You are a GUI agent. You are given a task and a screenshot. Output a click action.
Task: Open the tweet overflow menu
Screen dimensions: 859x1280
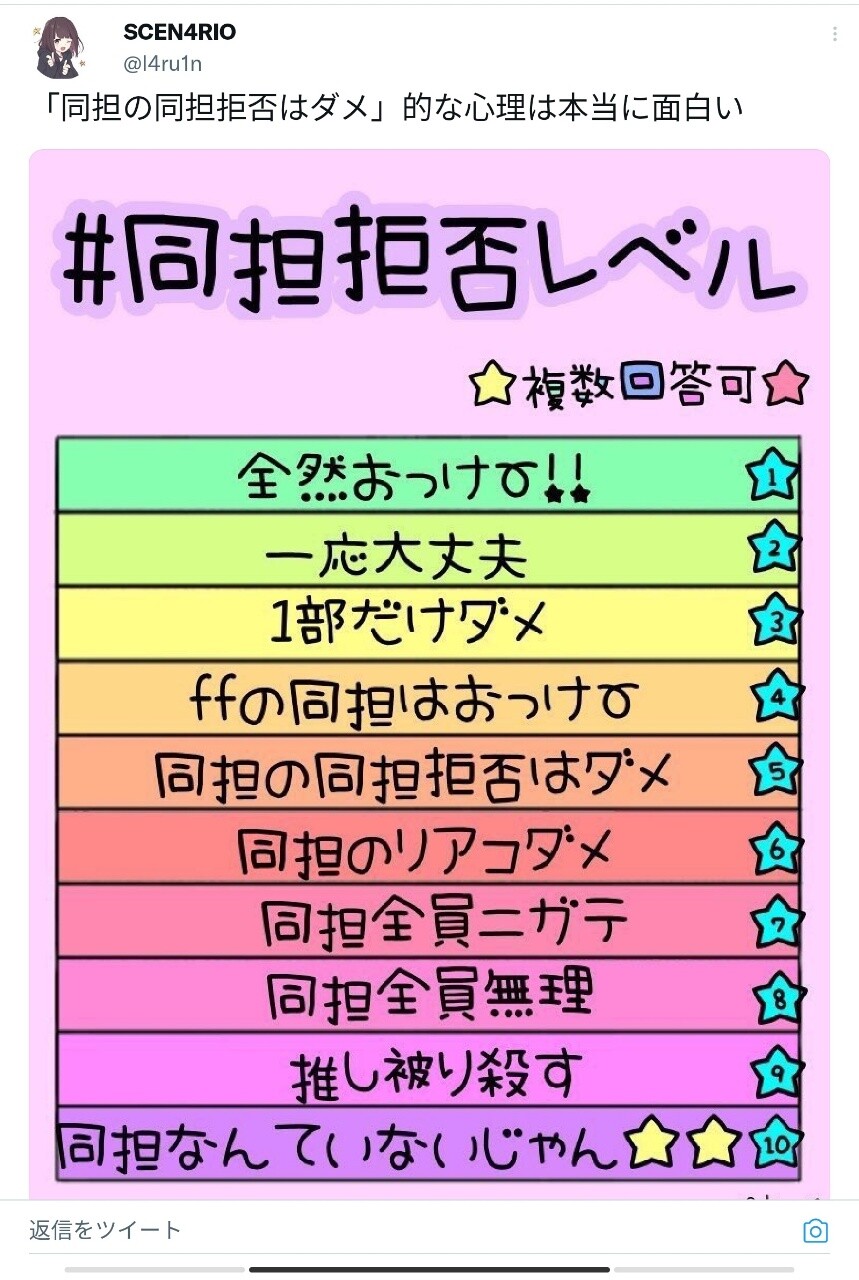pos(834,34)
